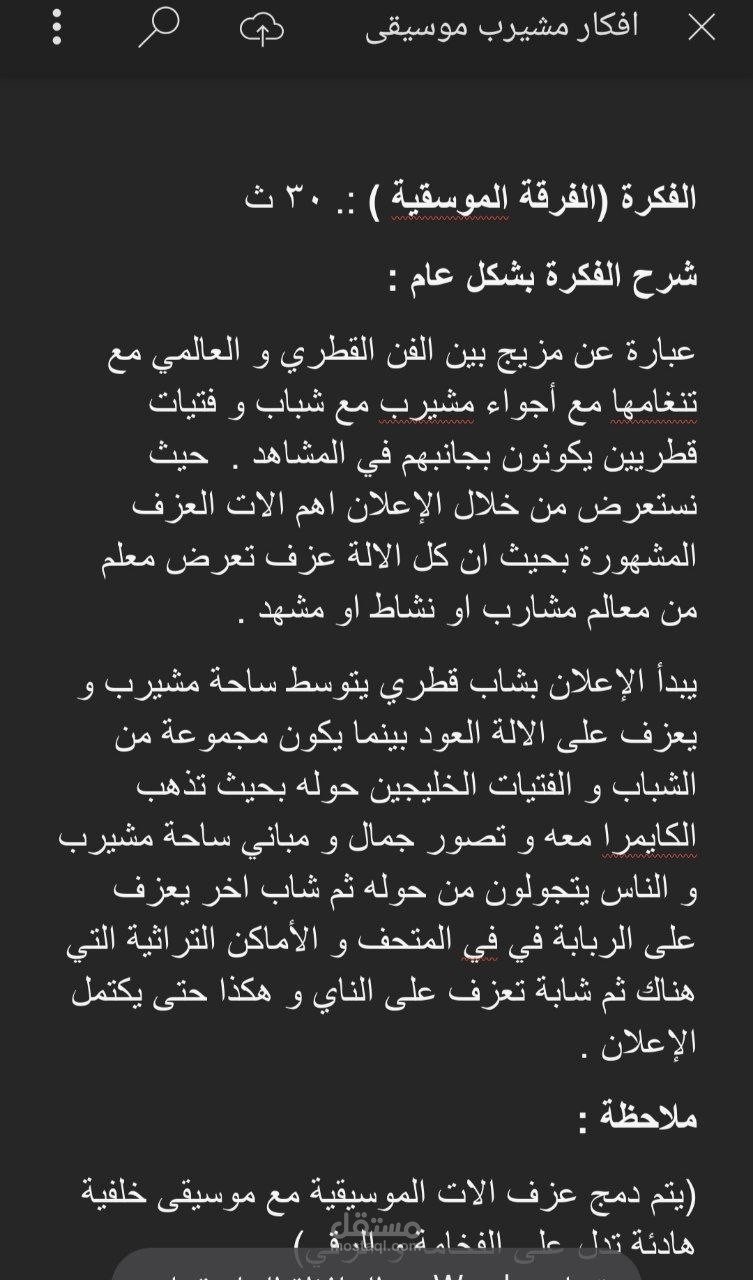Screen dimensions: 753x1280
Task: Close the افكار مشيرب موسيقى document
Action: 701,27
